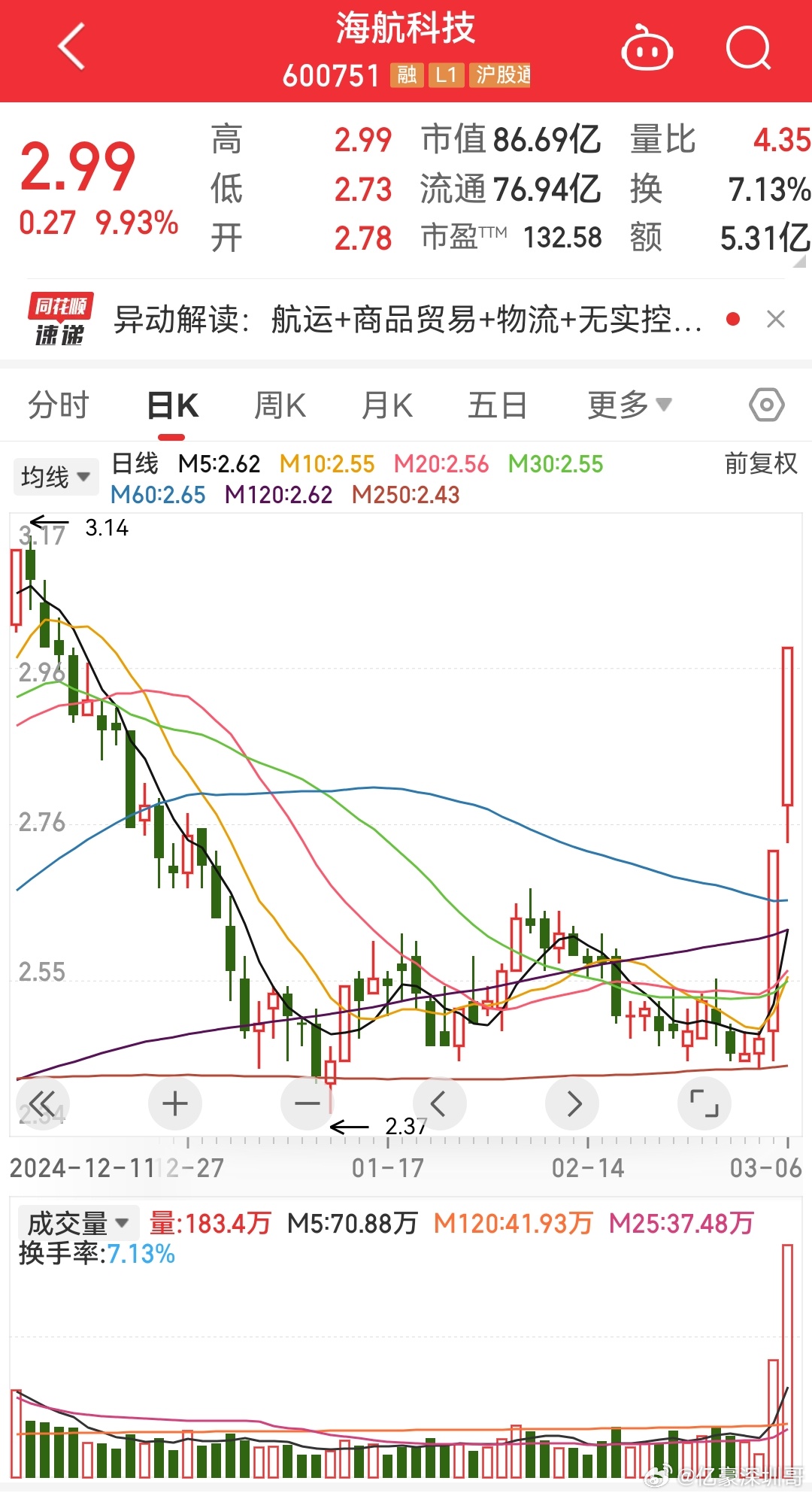Move chart cursor right one candle
Image resolution: width=812 pixels, height=1496 pixels.
[x=572, y=1103]
